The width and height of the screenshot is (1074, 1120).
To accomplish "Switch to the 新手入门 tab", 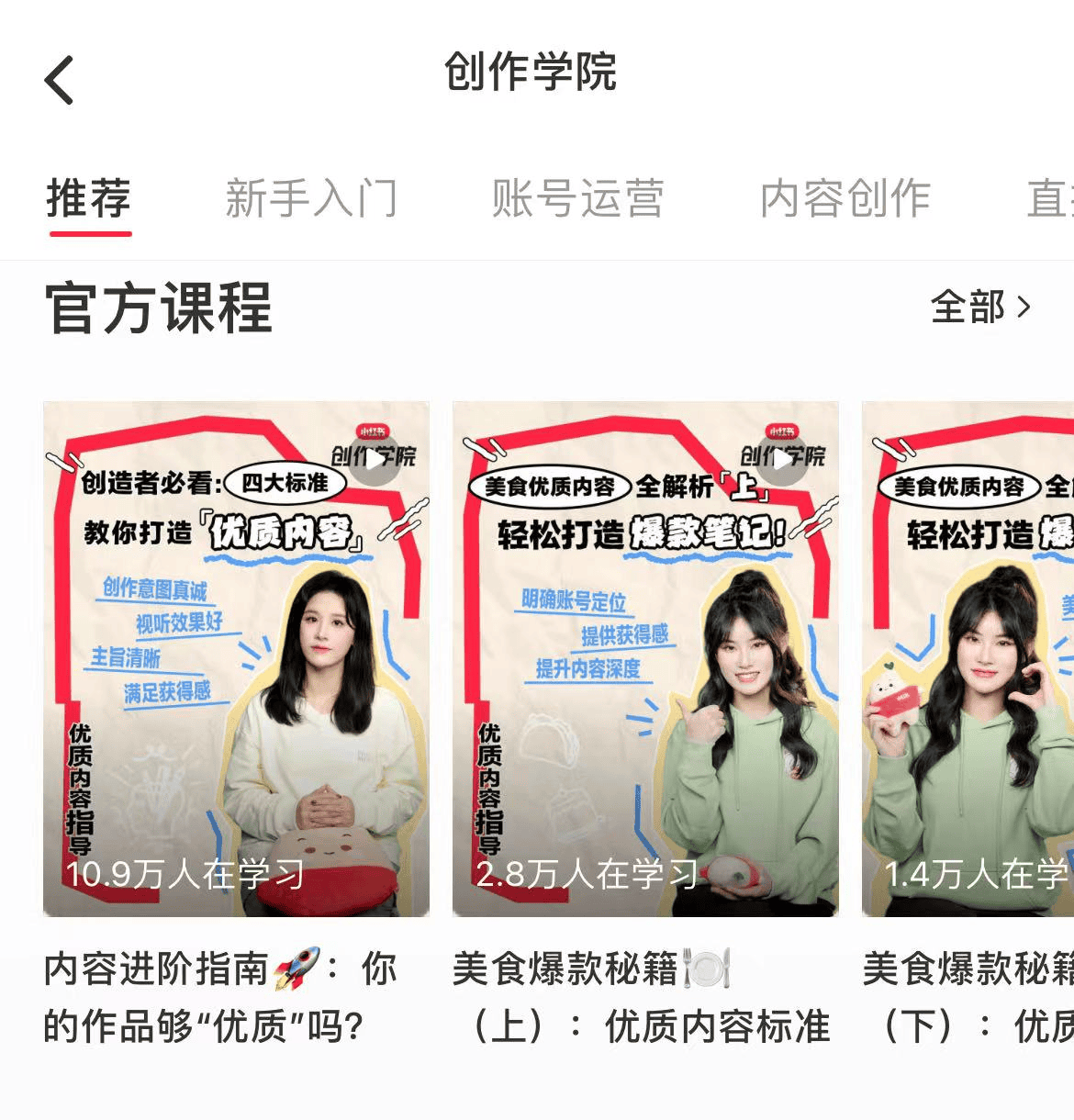I will [x=311, y=199].
